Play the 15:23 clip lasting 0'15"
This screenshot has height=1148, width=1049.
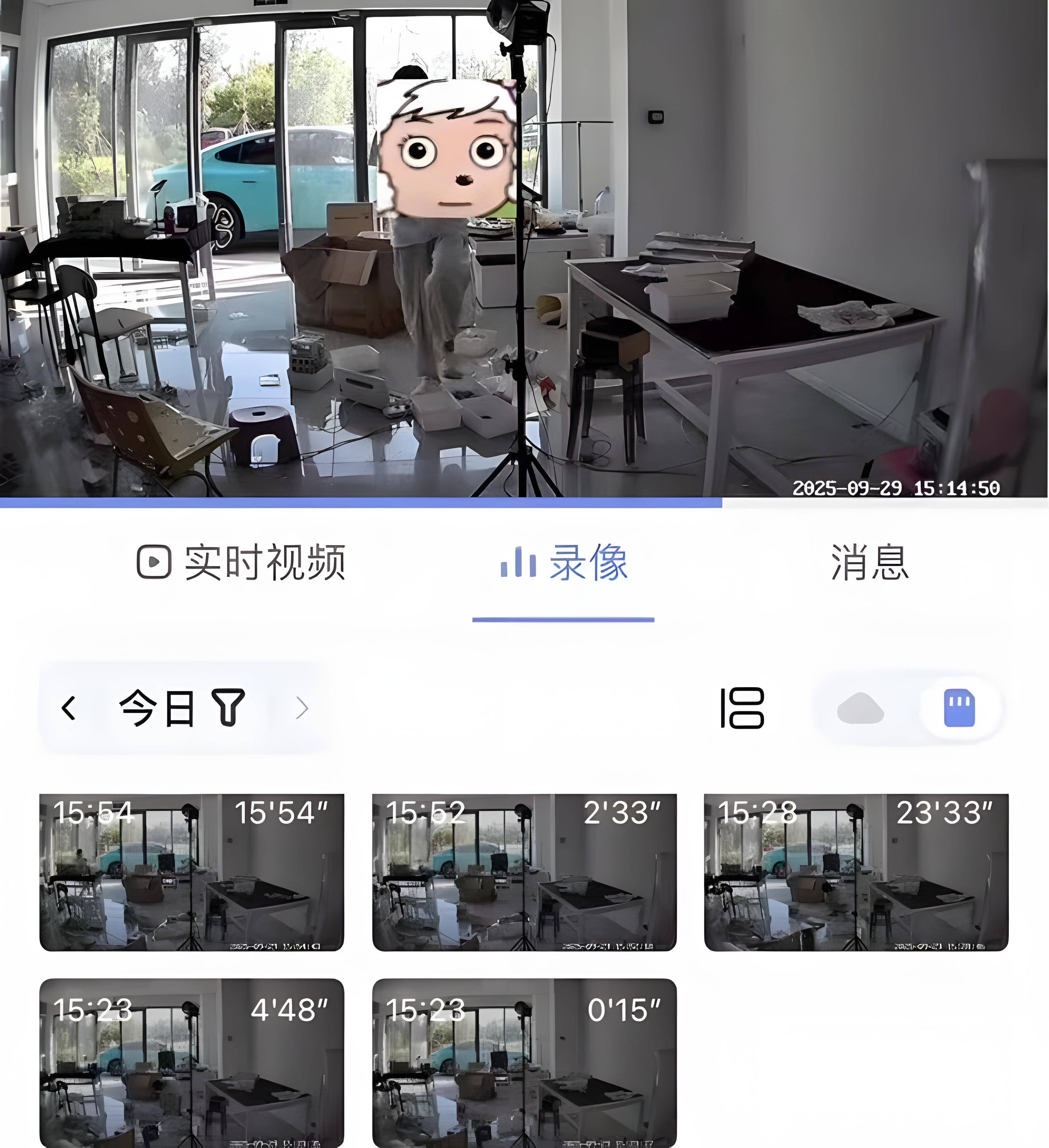click(524, 1062)
